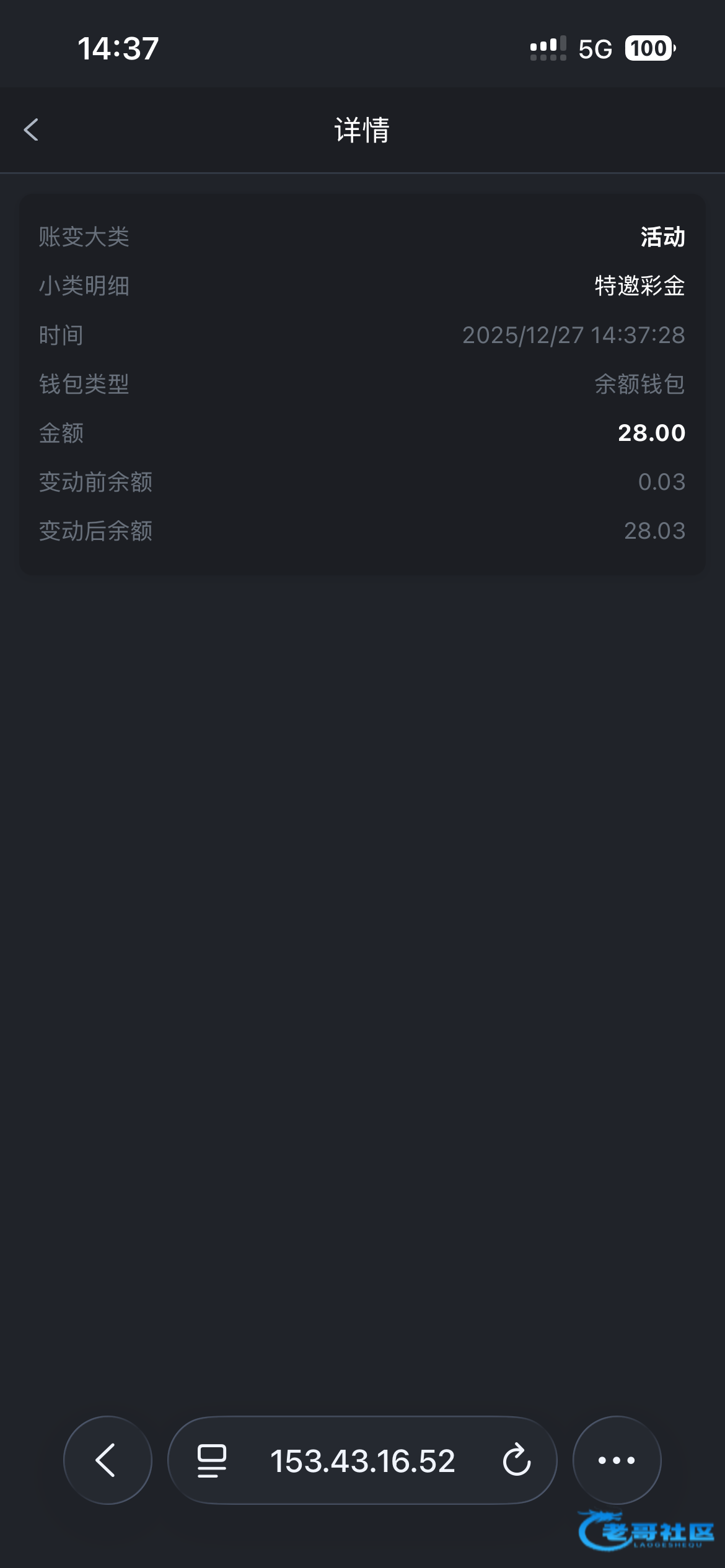Open the page settings icon in address bar
This screenshot has height=1568, width=725.
pos(212,1461)
